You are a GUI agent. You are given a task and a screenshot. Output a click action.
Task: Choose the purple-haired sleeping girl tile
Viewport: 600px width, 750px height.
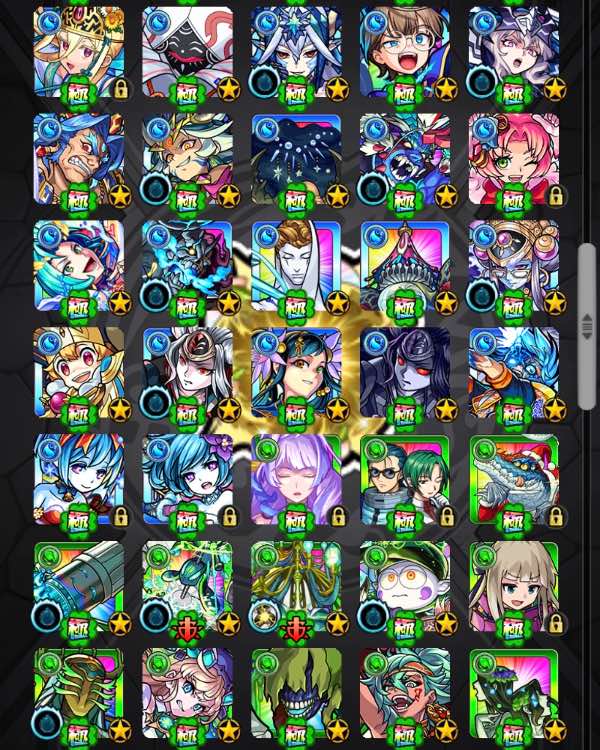click(296, 480)
